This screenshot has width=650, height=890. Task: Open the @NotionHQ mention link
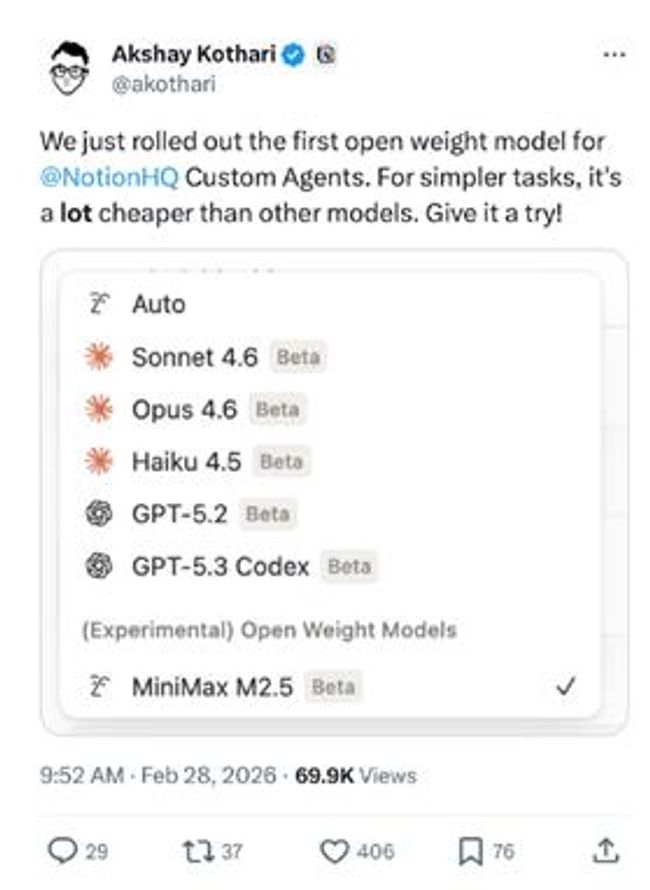(x=111, y=178)
